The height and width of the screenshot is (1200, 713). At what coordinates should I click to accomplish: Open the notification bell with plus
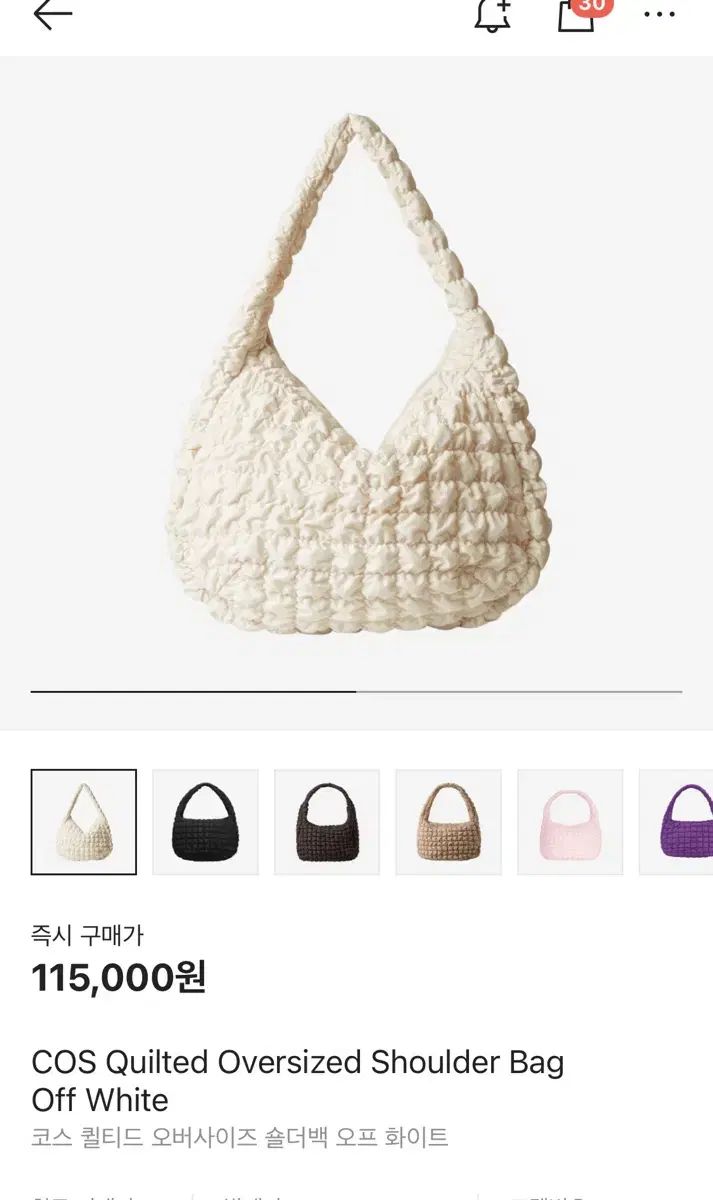click(492, 15)
